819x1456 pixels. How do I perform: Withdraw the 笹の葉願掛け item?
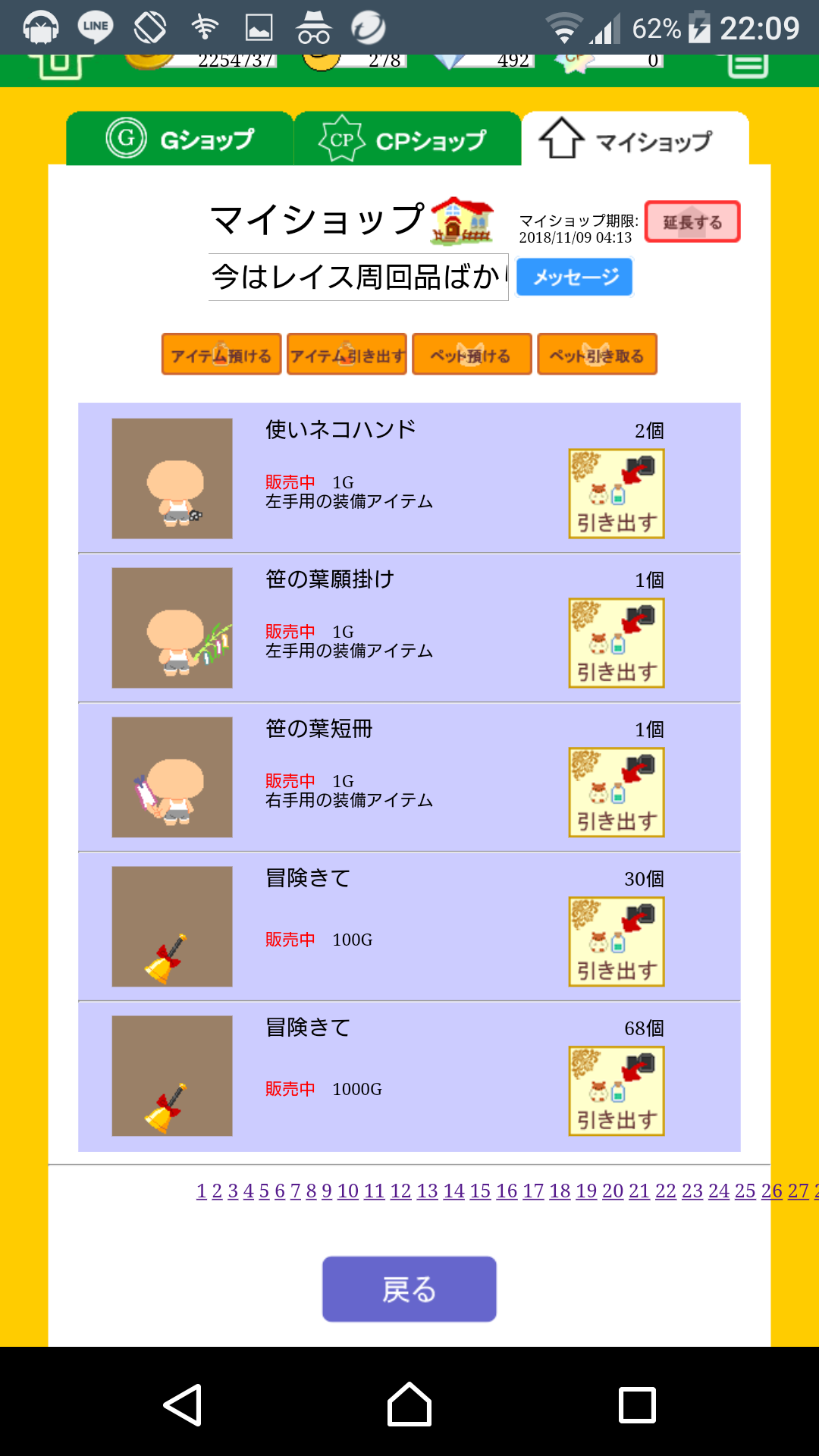point(617,644)
